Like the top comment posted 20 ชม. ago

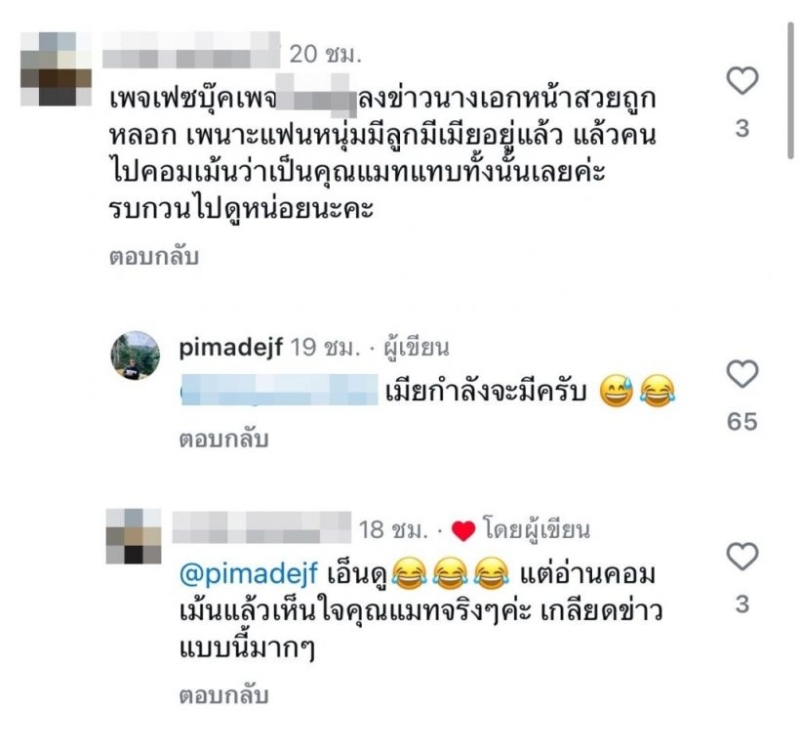[x=740, y=86]
